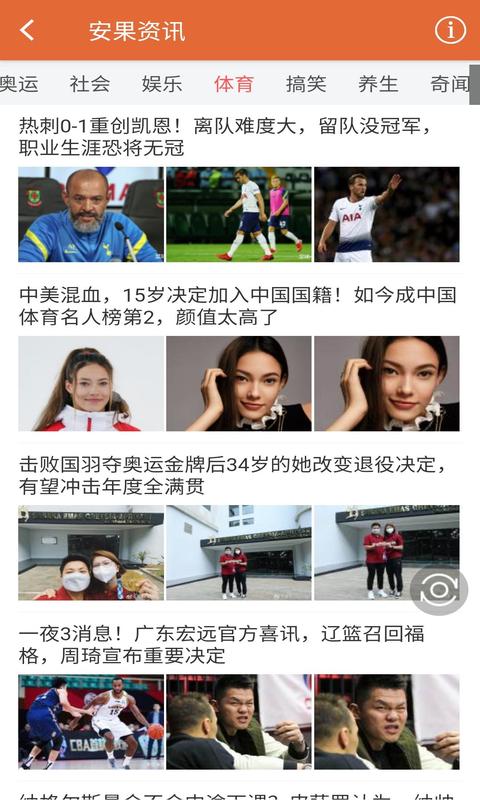Tap the floating refresh button
This screenshot has height=800, width=480.
coord(439,590)
